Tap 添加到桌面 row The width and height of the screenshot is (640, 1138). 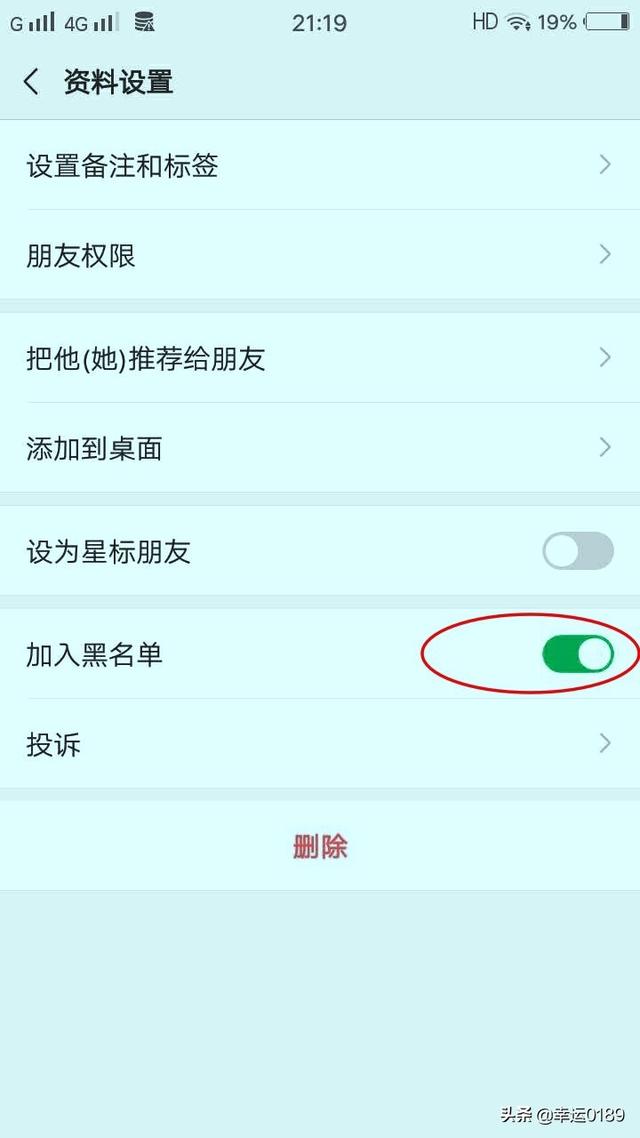coord(320,448)
